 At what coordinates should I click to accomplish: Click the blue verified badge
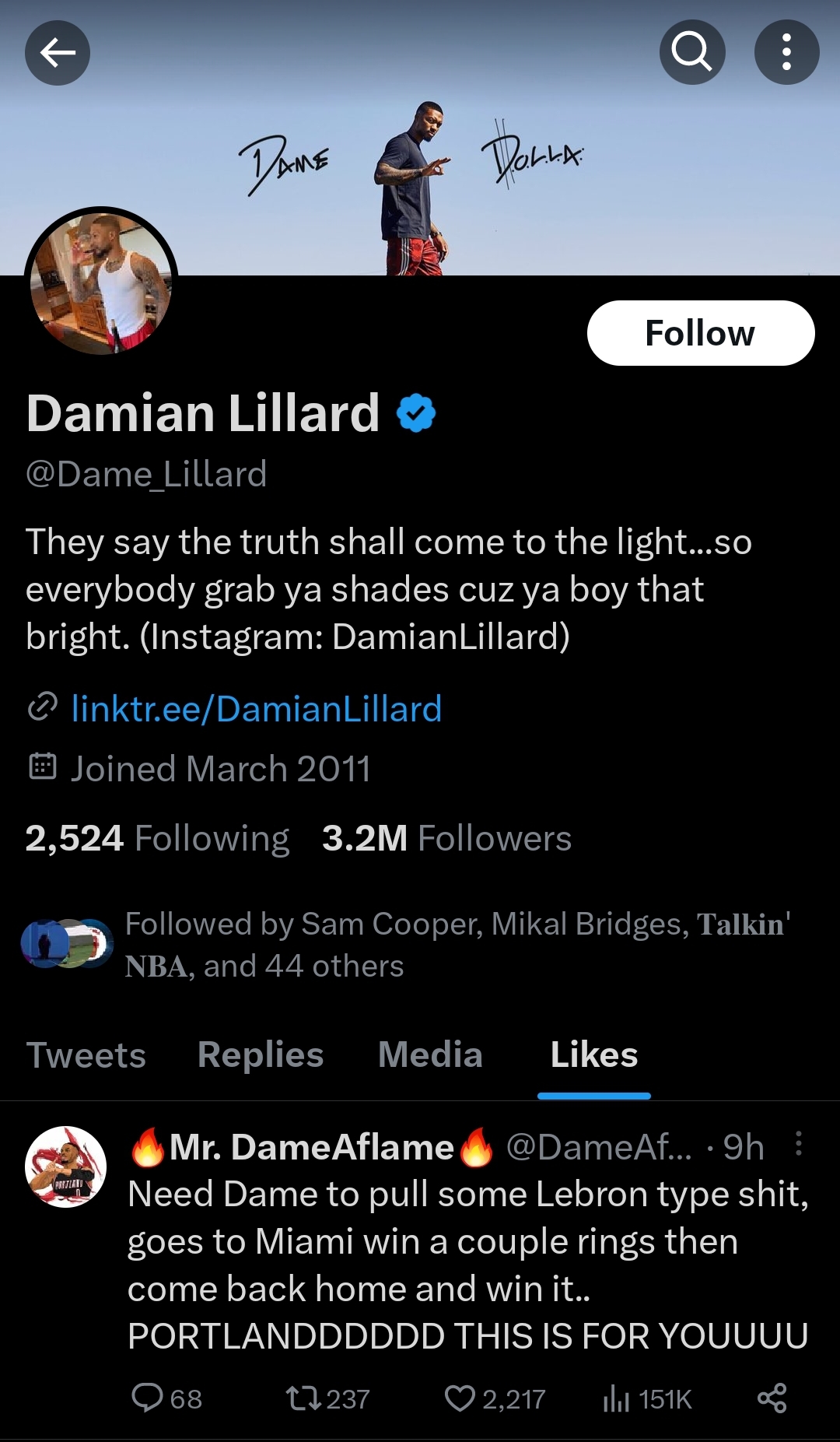coord(417,413)
